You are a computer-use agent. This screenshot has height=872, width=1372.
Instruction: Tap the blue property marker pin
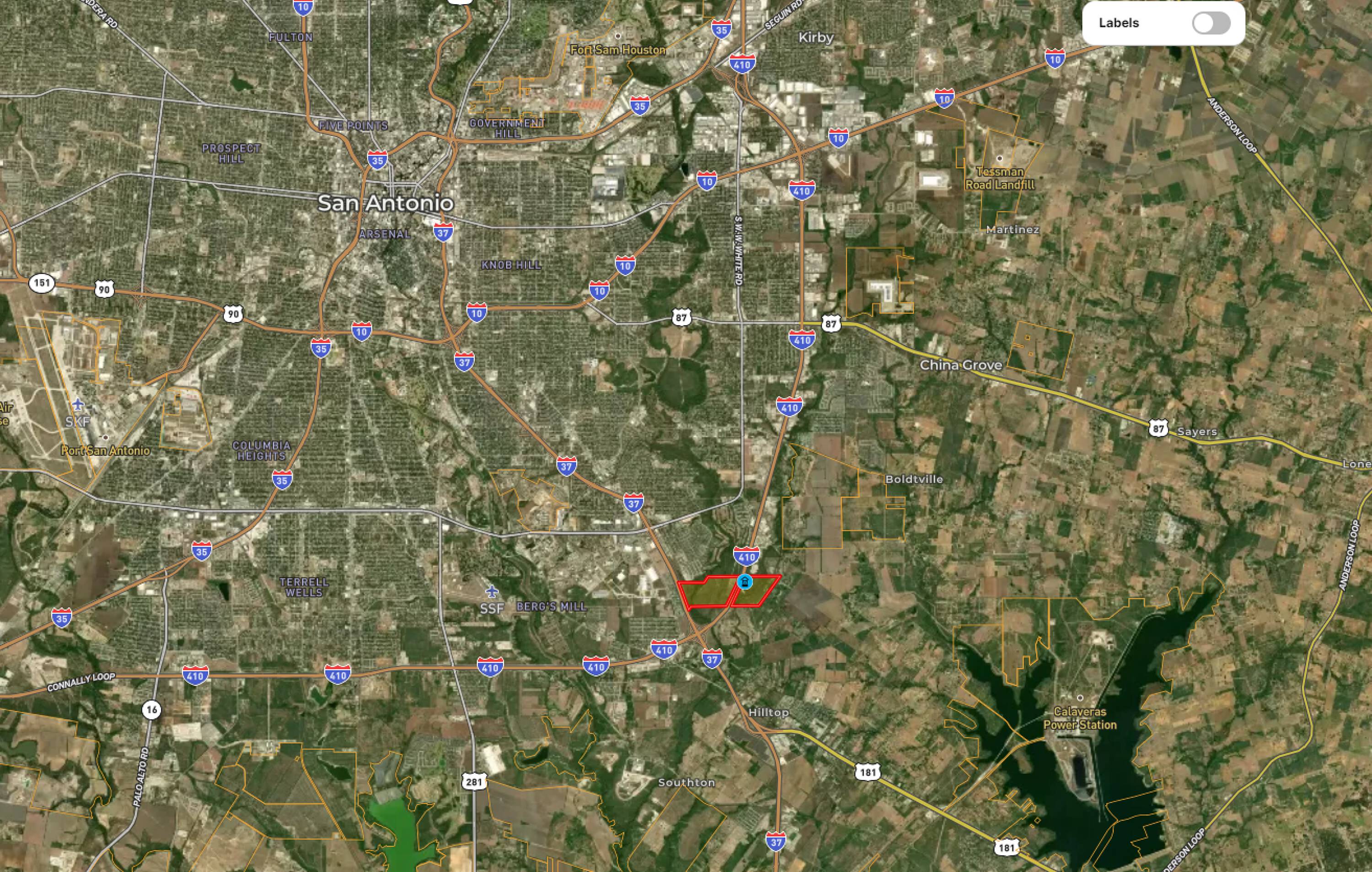(745, 582)
